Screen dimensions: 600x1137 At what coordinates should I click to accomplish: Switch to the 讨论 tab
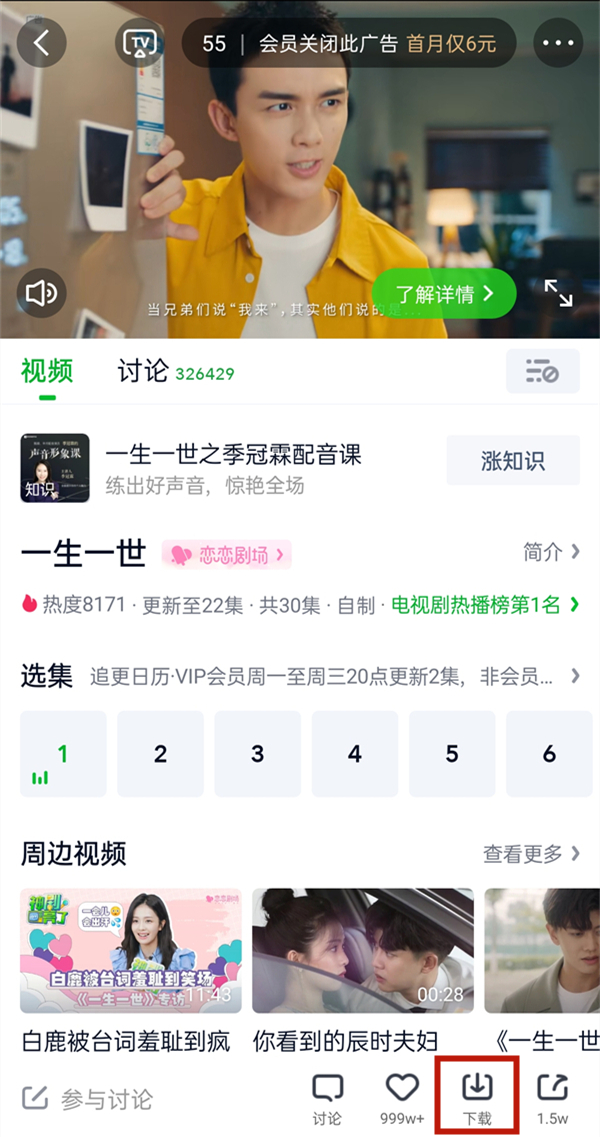click(143, 372)
